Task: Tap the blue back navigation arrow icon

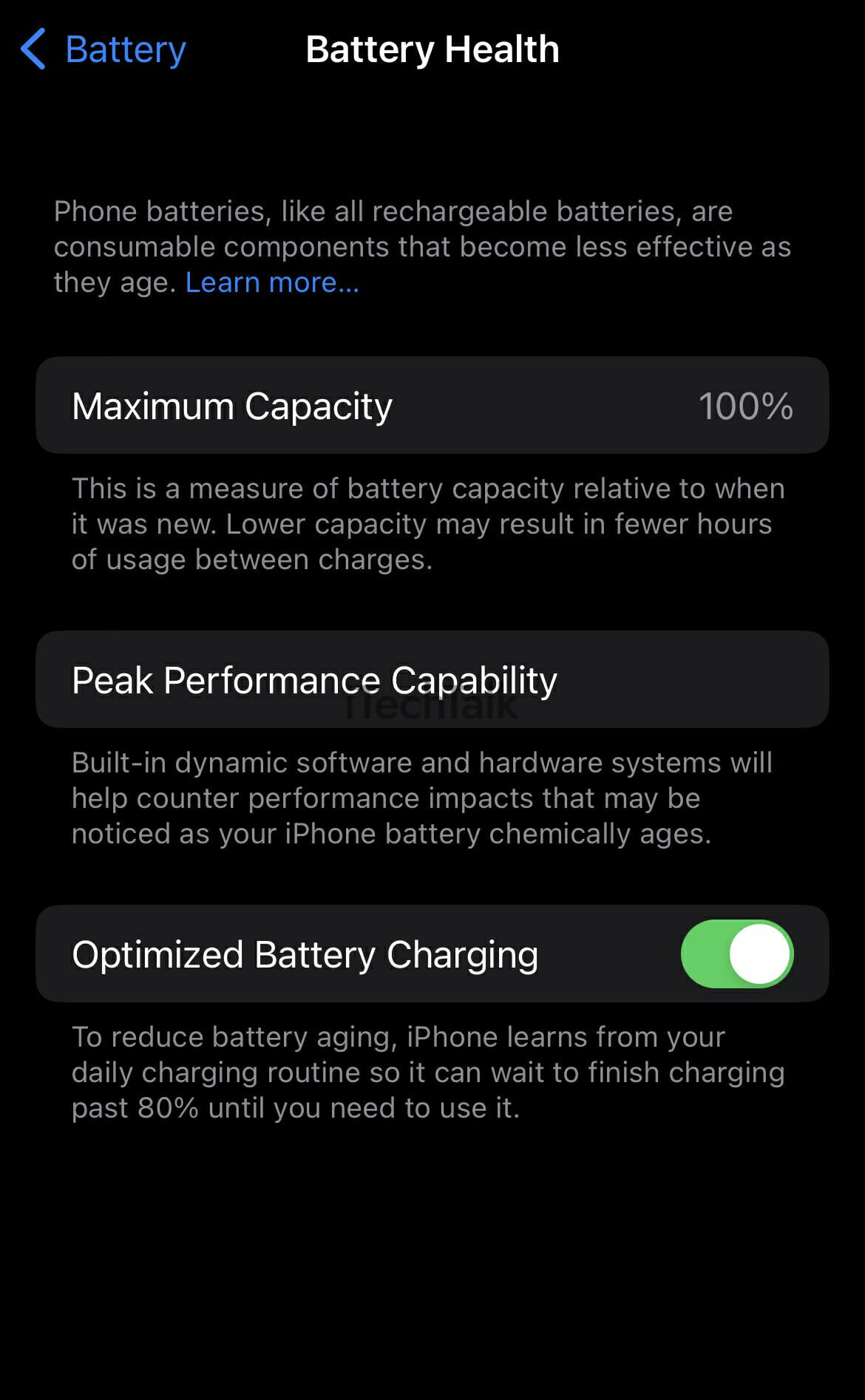Action: 33,49
